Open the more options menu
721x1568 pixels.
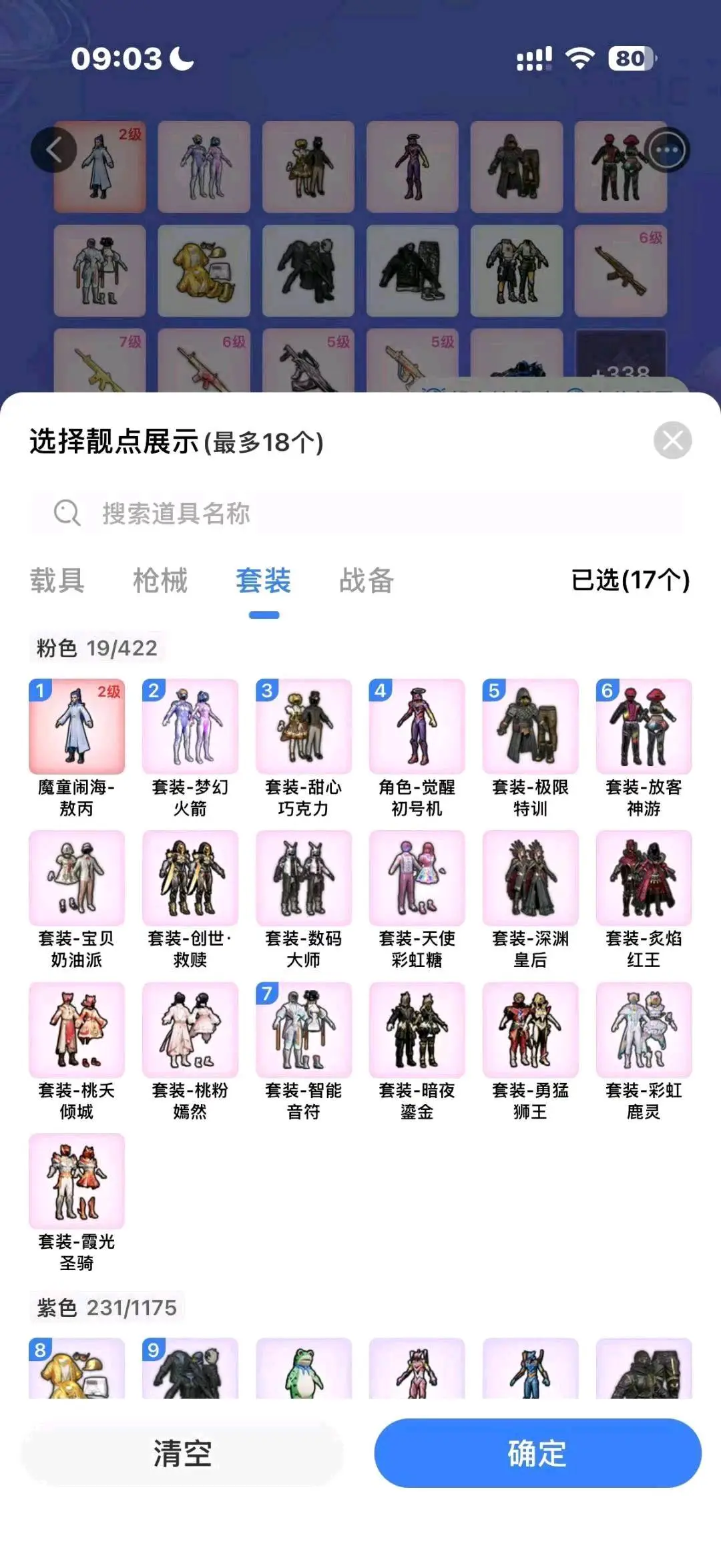coord(667,150)
